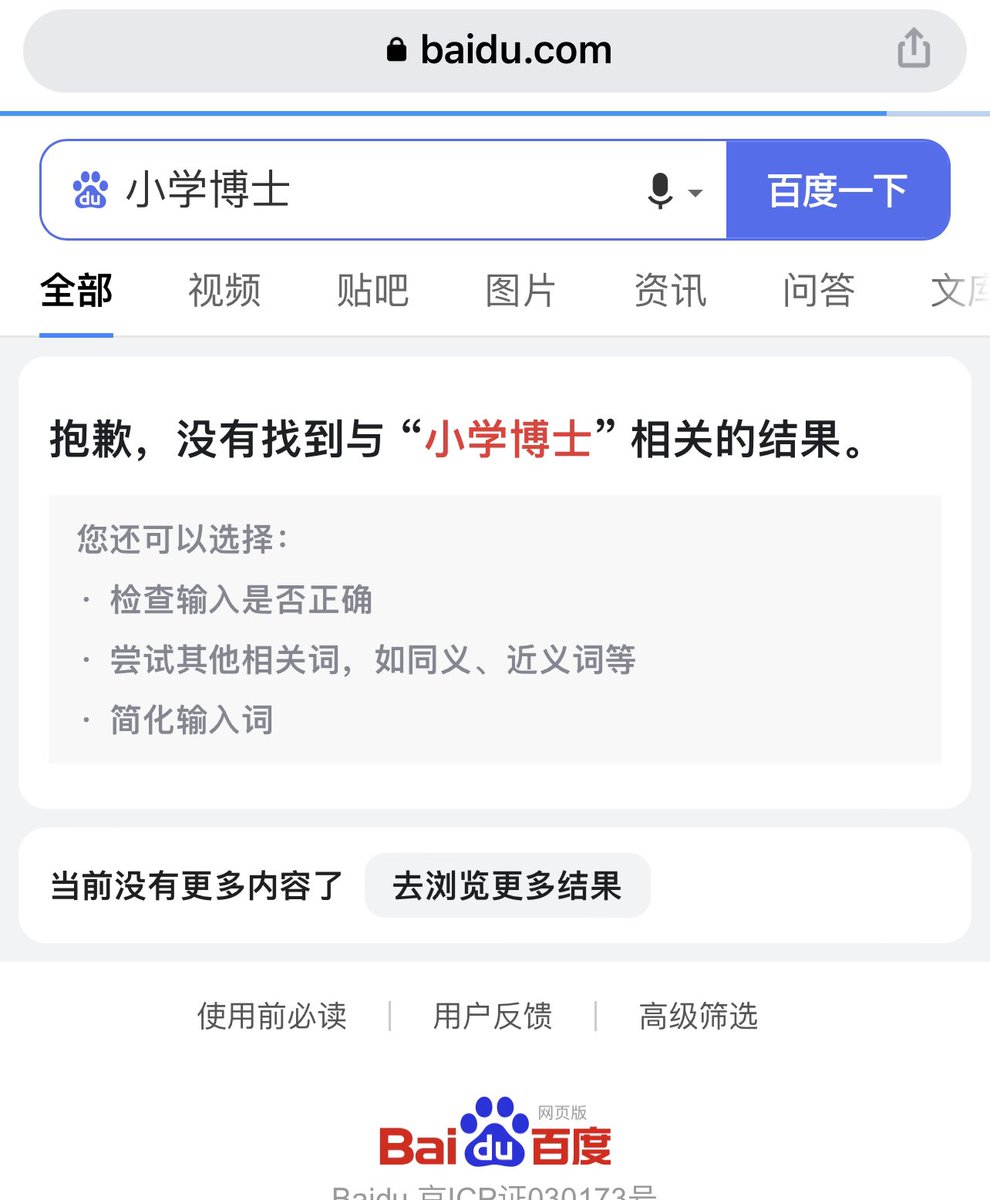Switch to the 贴吧 tab
990x1200 pixels.
pyautogui.click(x=372, y=290)
